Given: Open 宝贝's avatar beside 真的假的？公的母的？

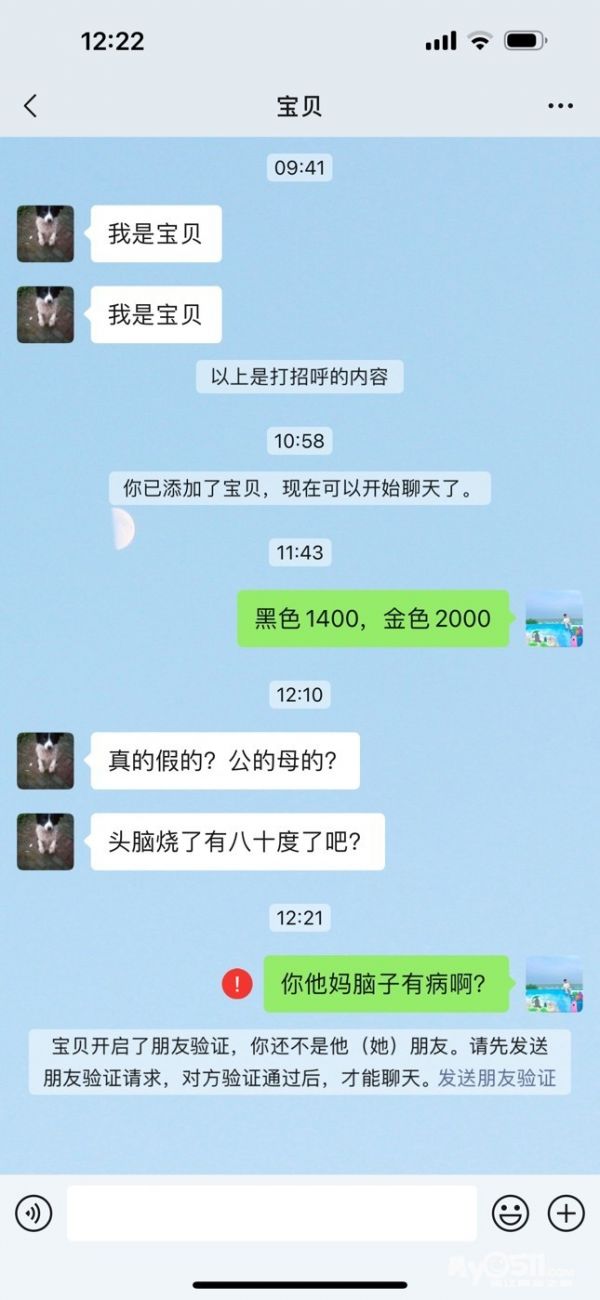Looking at the screenshot, I should pos(45,761).
